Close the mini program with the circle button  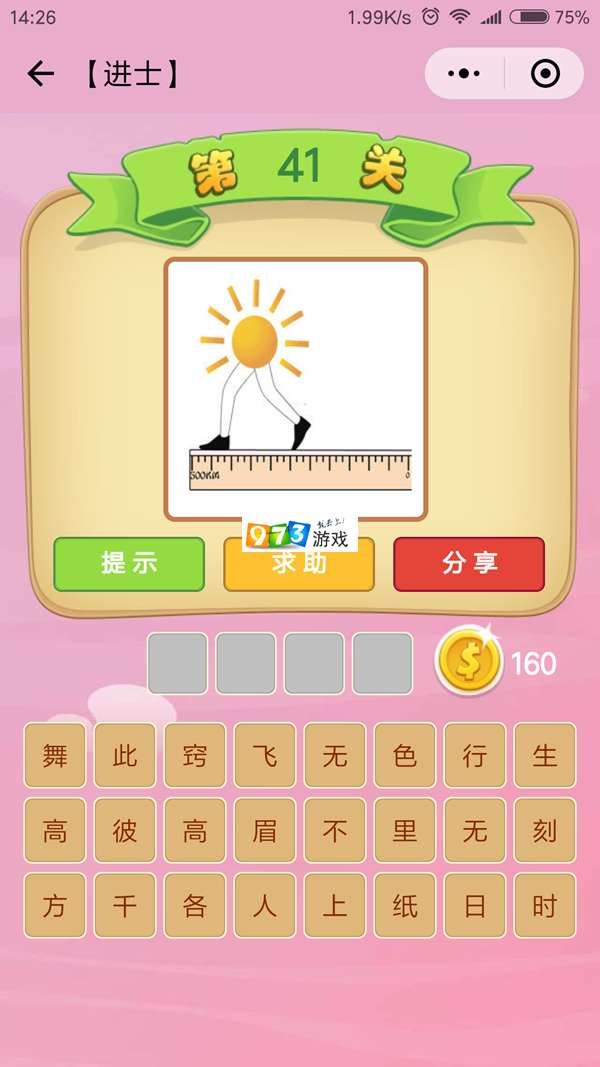pyautogui.click(x=545, y=74)
